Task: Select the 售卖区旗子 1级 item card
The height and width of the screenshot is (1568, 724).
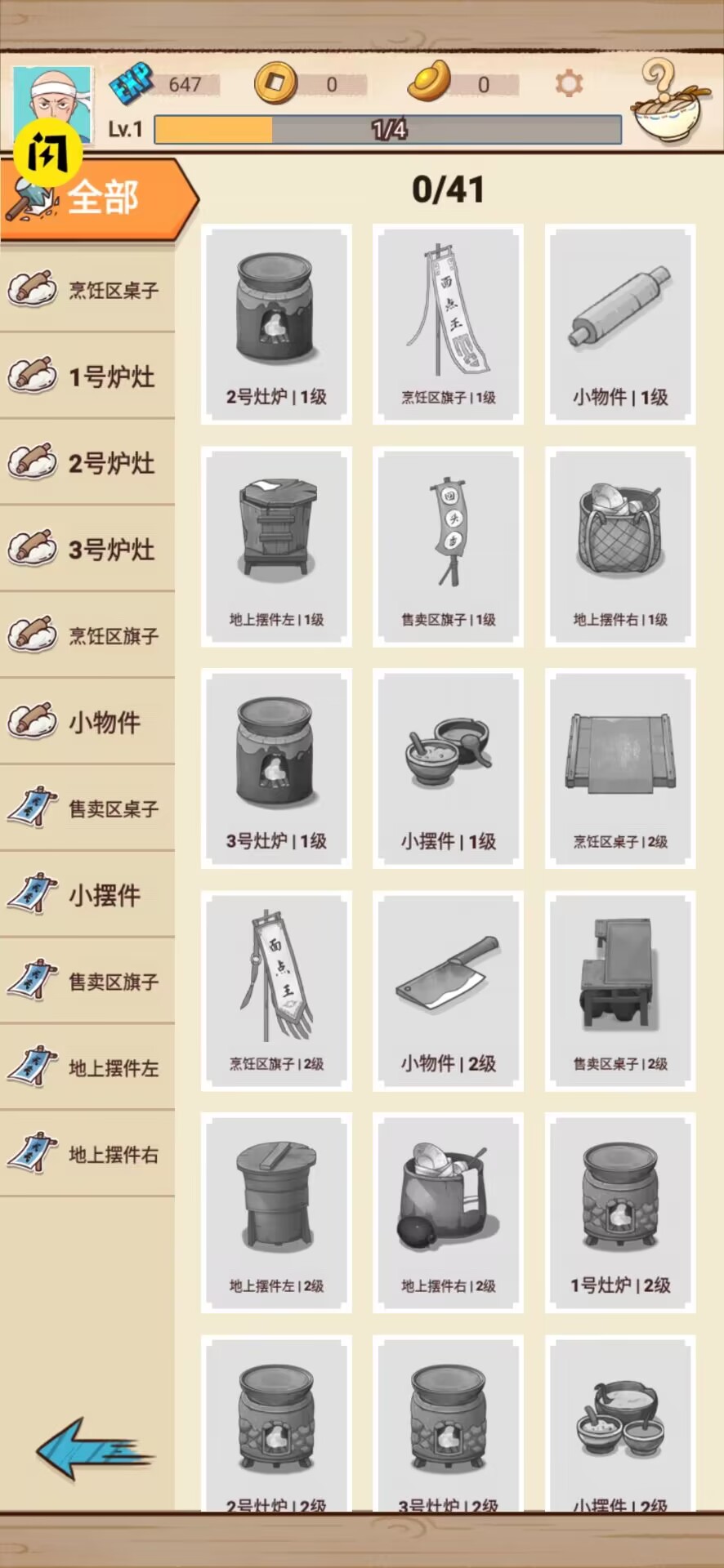Action: coord(448,546)
